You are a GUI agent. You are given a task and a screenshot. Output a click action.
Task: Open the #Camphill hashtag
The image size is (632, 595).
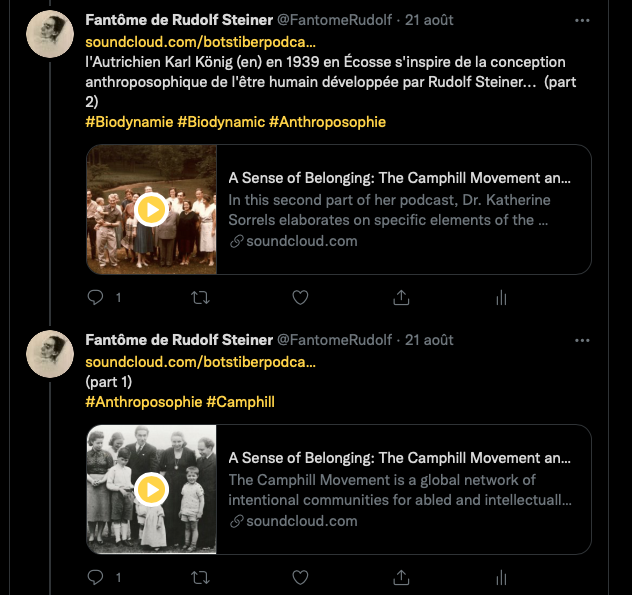click(240, 401)
